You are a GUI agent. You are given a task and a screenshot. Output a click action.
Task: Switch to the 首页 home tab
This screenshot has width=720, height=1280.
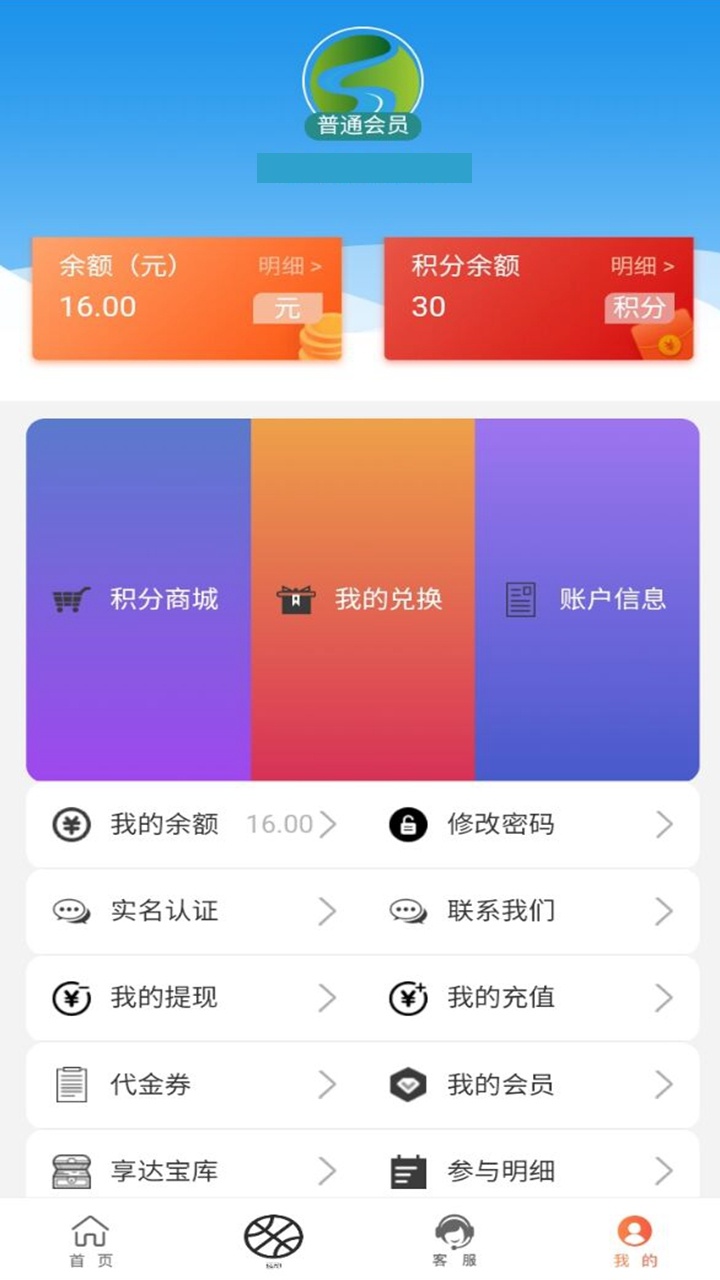pyautogui.click(x=91, y=1240)
